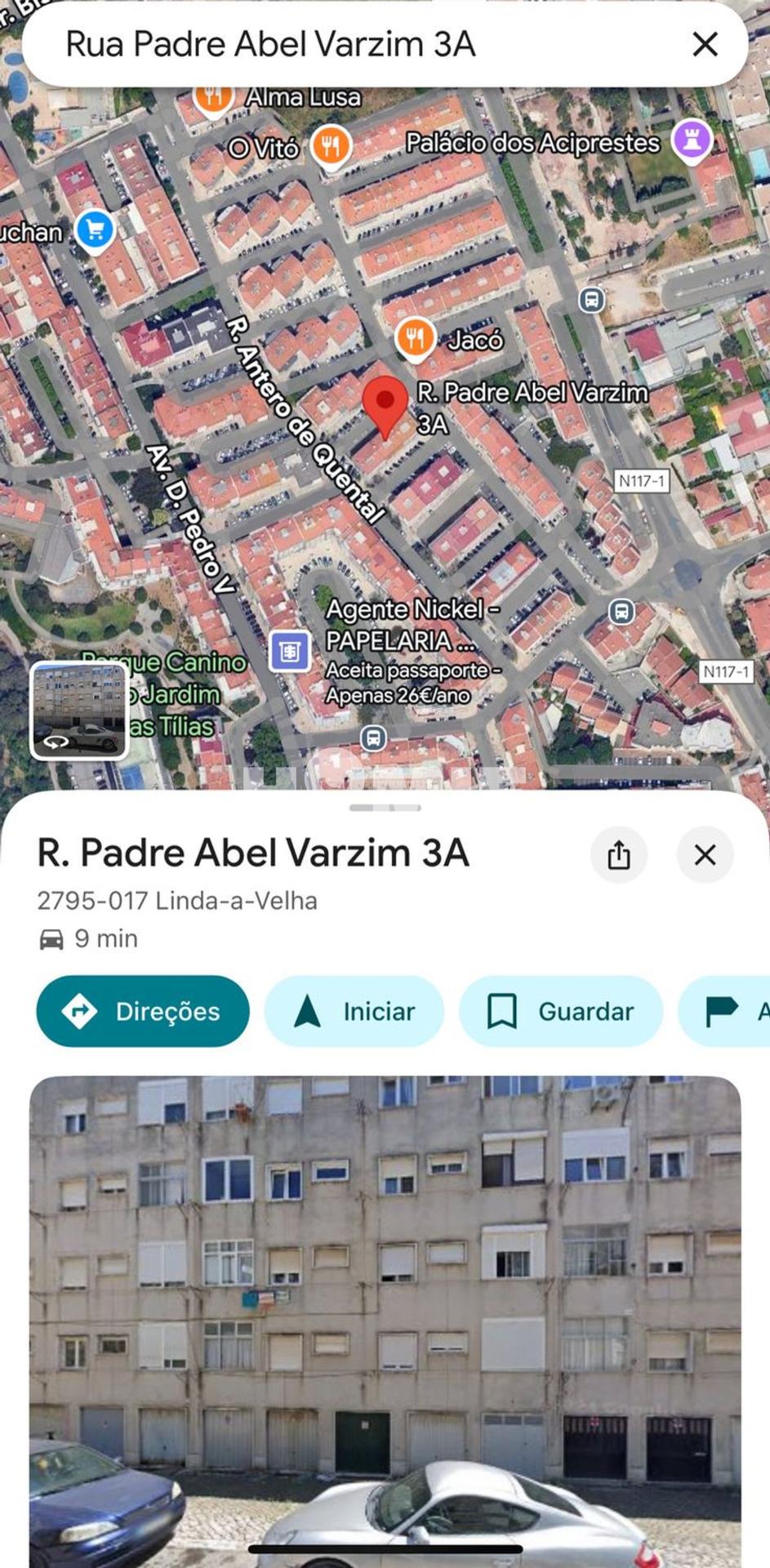Start navigation with Iniciar
Image resolution: width=770 pixels, height=1568 pixels.
[354, 1011]
